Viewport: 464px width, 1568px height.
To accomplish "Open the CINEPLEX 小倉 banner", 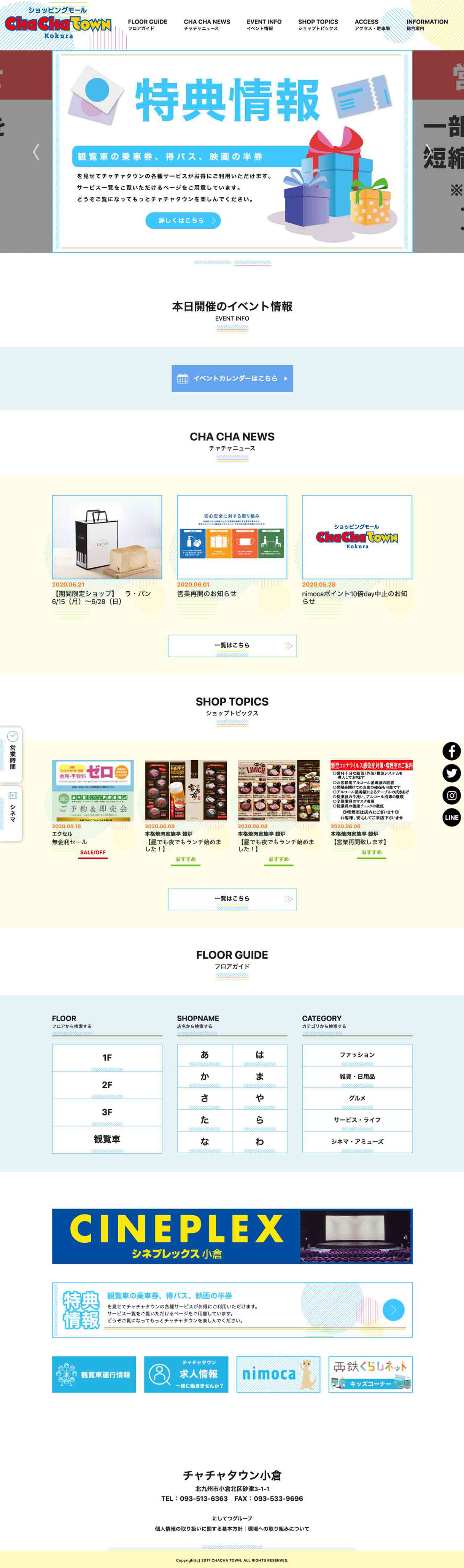I will 232,1236.
